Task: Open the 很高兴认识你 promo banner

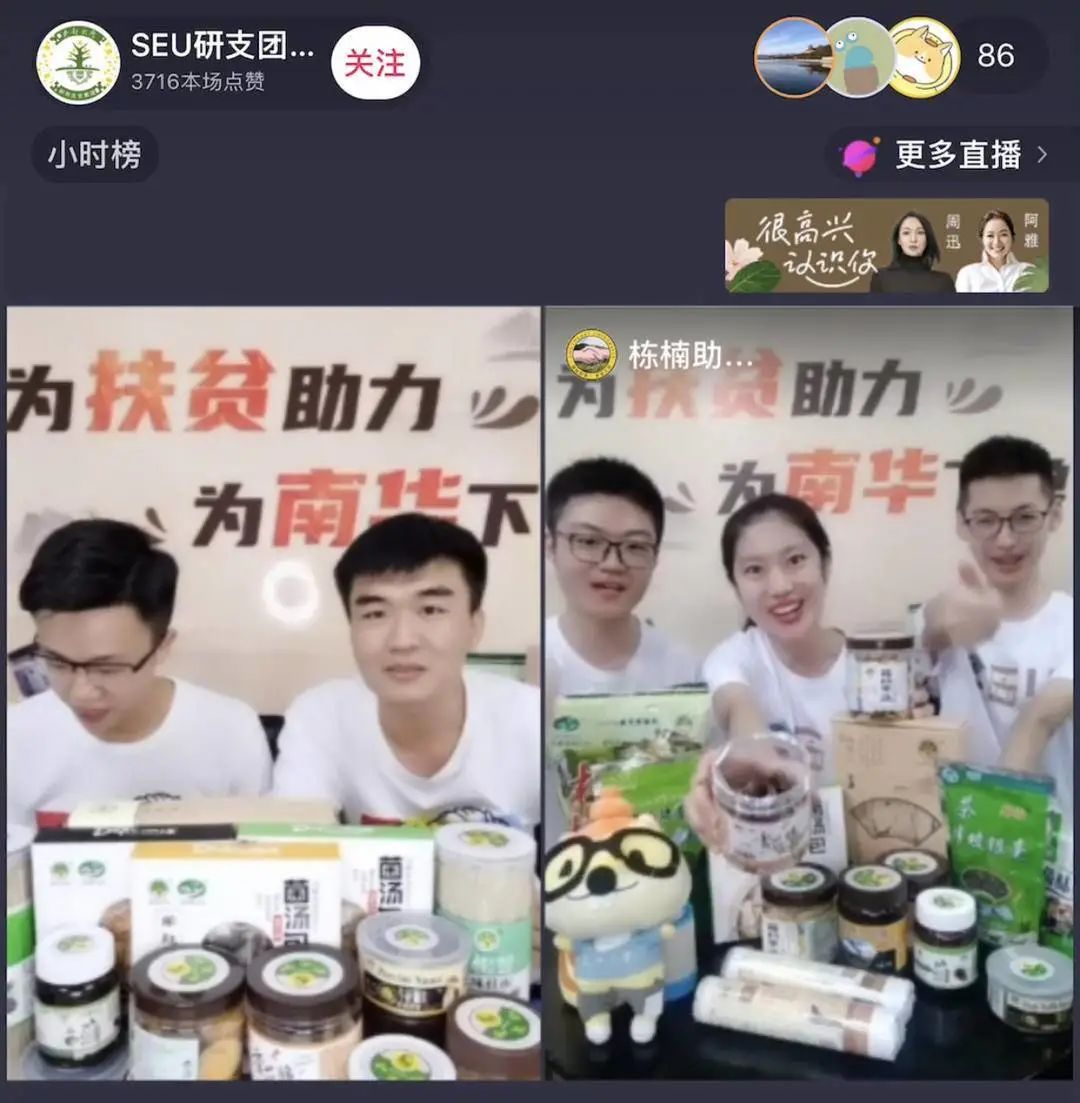Action: click(886, 246)
